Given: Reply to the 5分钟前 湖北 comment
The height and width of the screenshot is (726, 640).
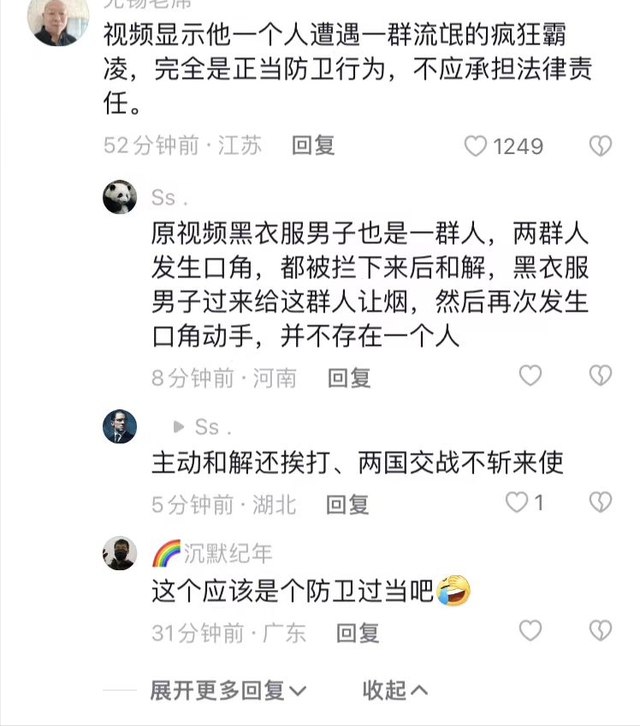Looking at the screenshot, I should 348,504.
